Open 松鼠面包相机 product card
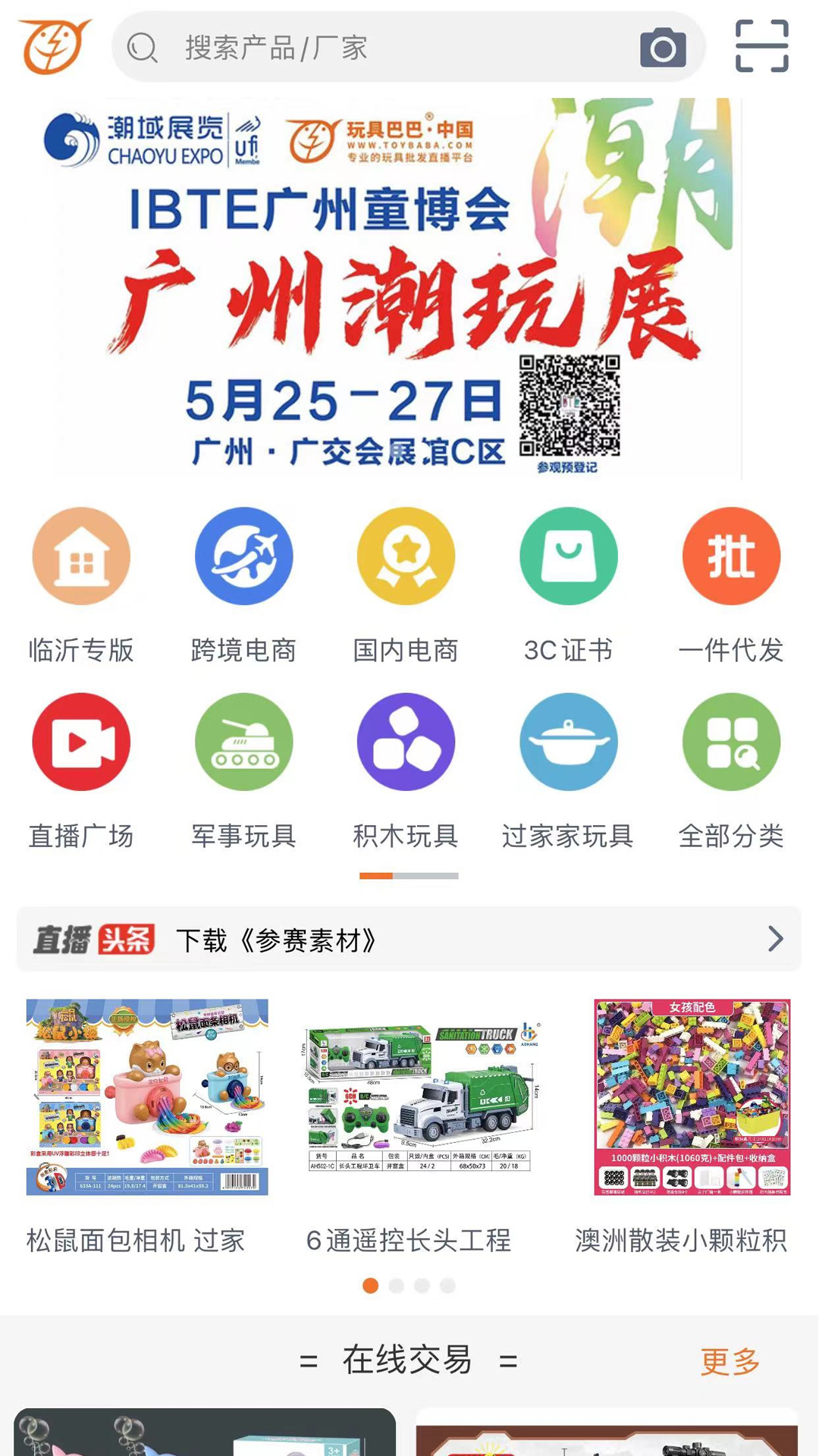 tap(146, 1122)
